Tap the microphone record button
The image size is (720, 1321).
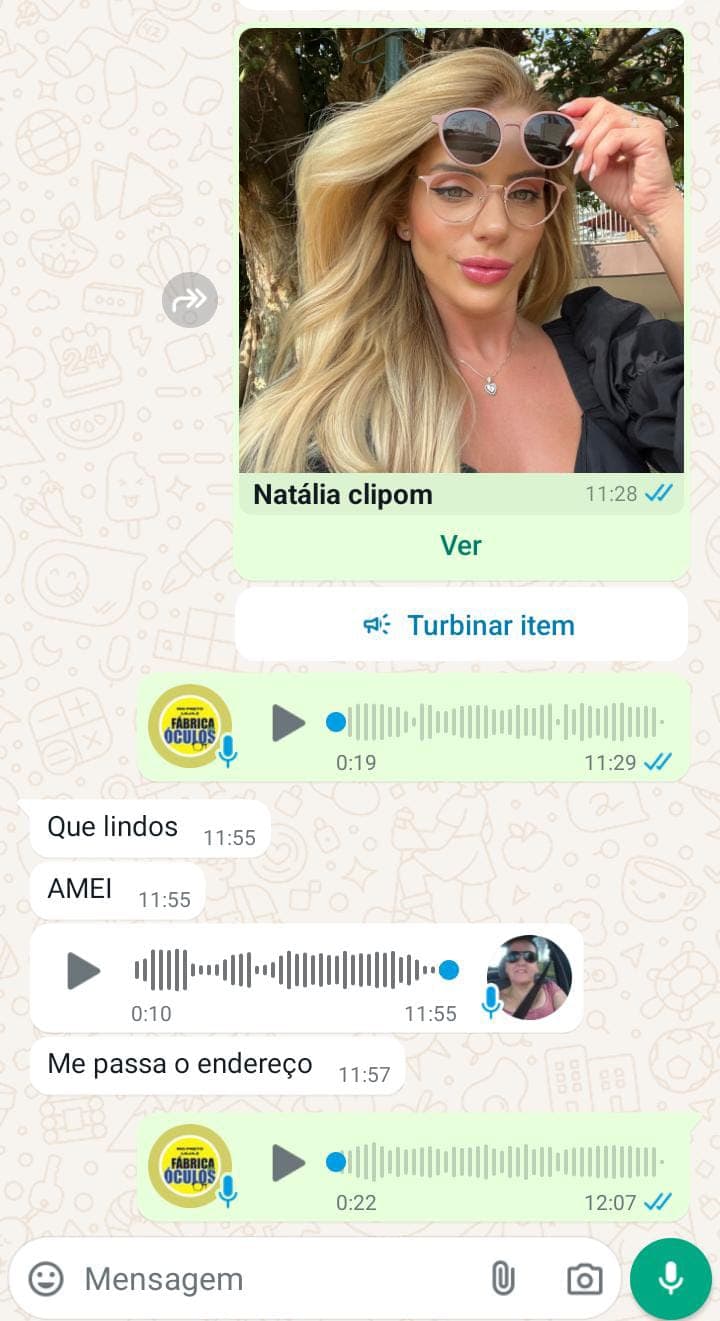click(x=670, y=1279)
